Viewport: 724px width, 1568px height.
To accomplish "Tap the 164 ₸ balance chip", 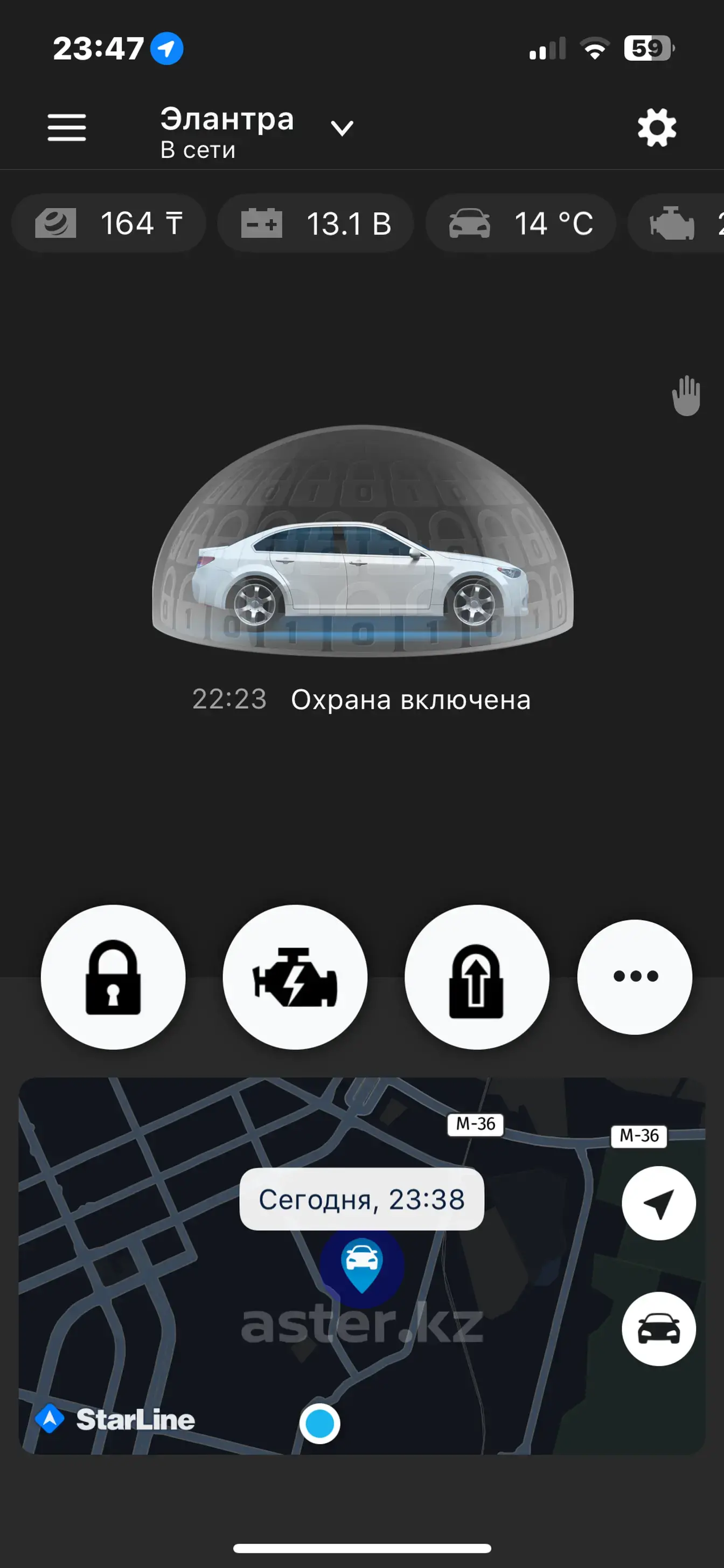I will point(109,223).
